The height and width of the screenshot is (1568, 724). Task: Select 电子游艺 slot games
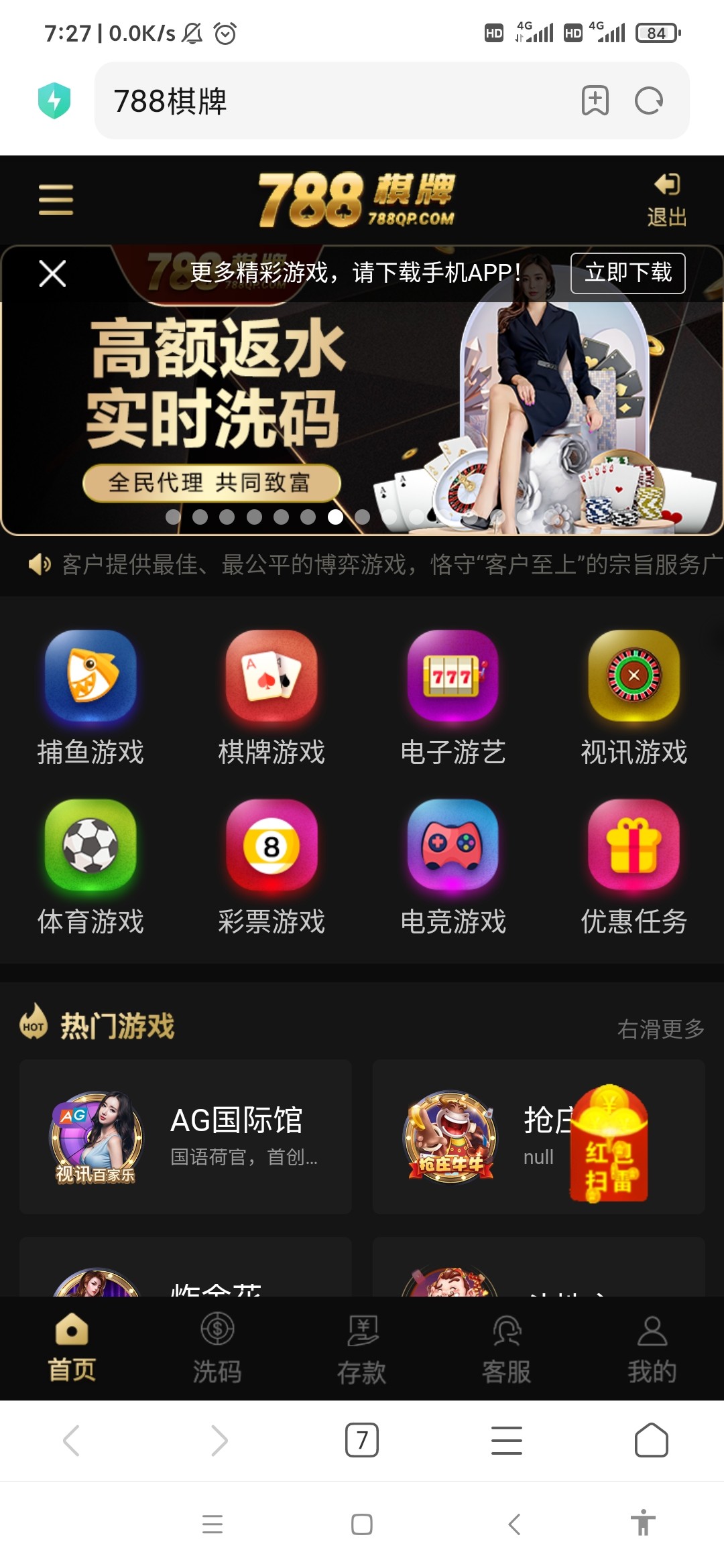[453, 697]
